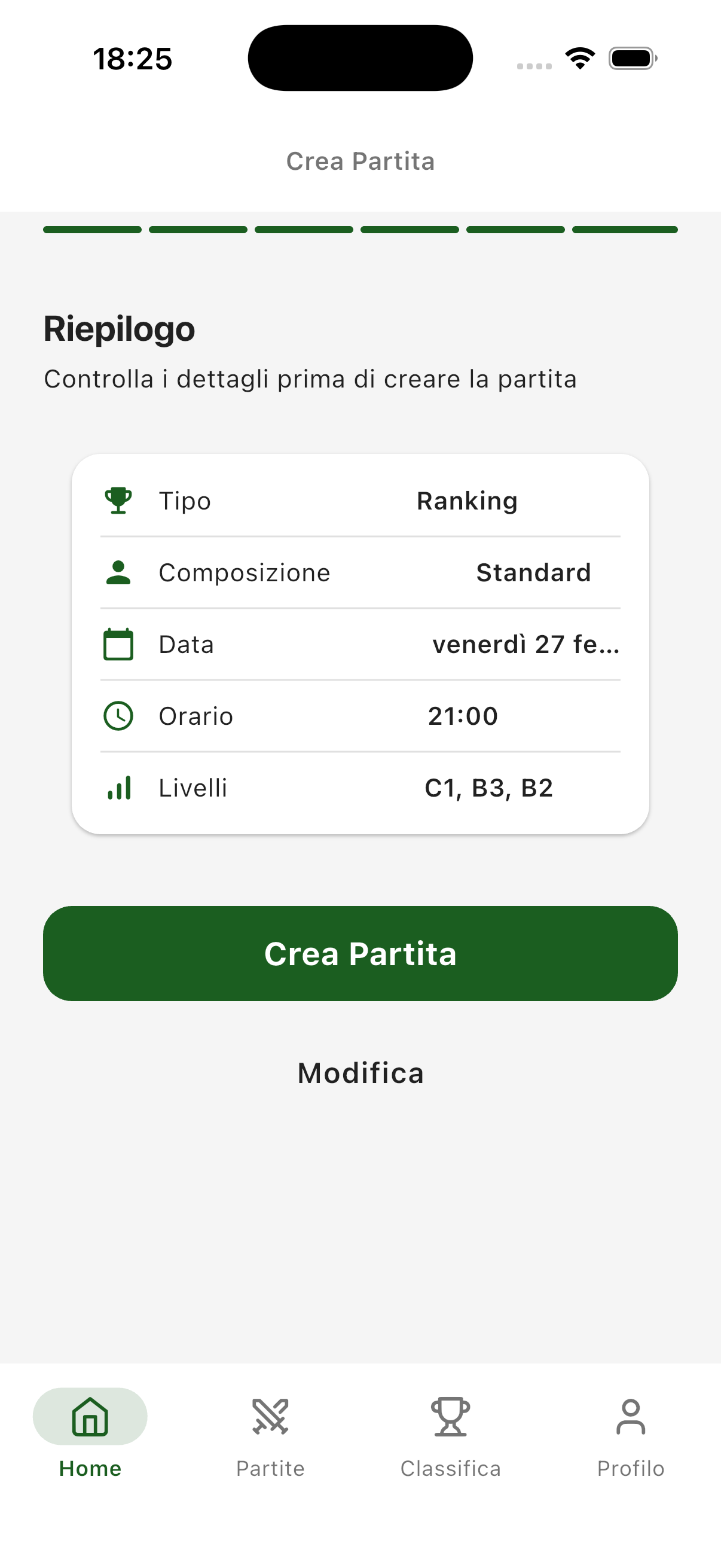Screen dimensions: 721x1568
Task: Open the calendar icon beside Data
Action: click(x=118, y=643)
